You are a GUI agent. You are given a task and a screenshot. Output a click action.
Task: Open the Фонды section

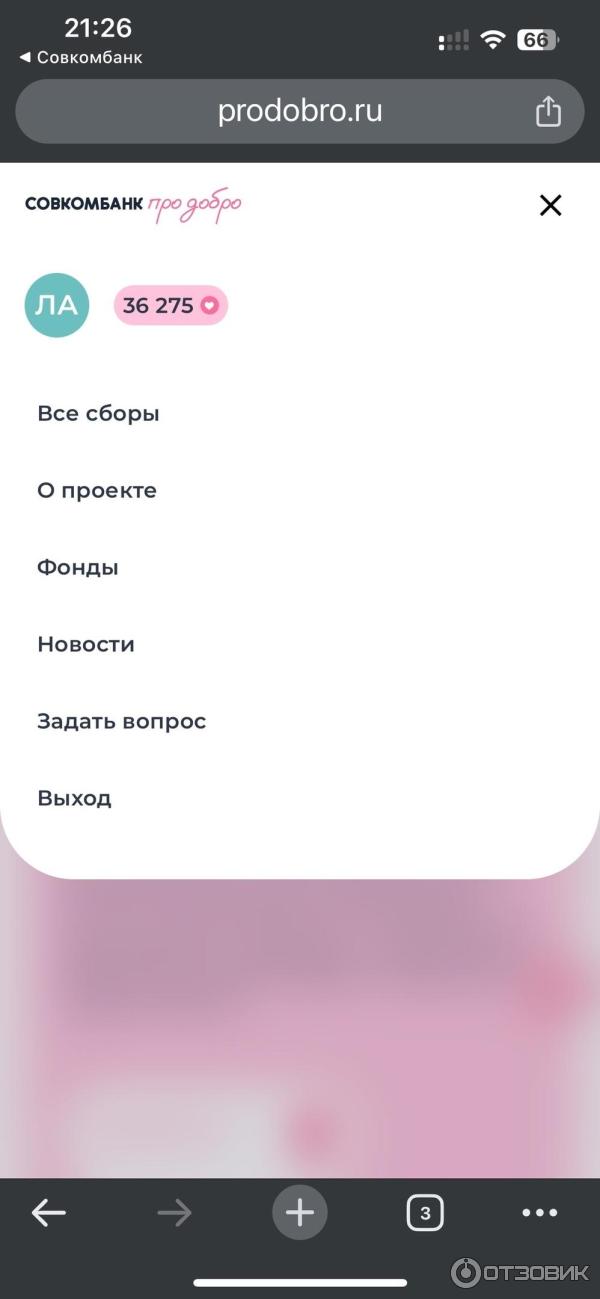pos(78,567)
